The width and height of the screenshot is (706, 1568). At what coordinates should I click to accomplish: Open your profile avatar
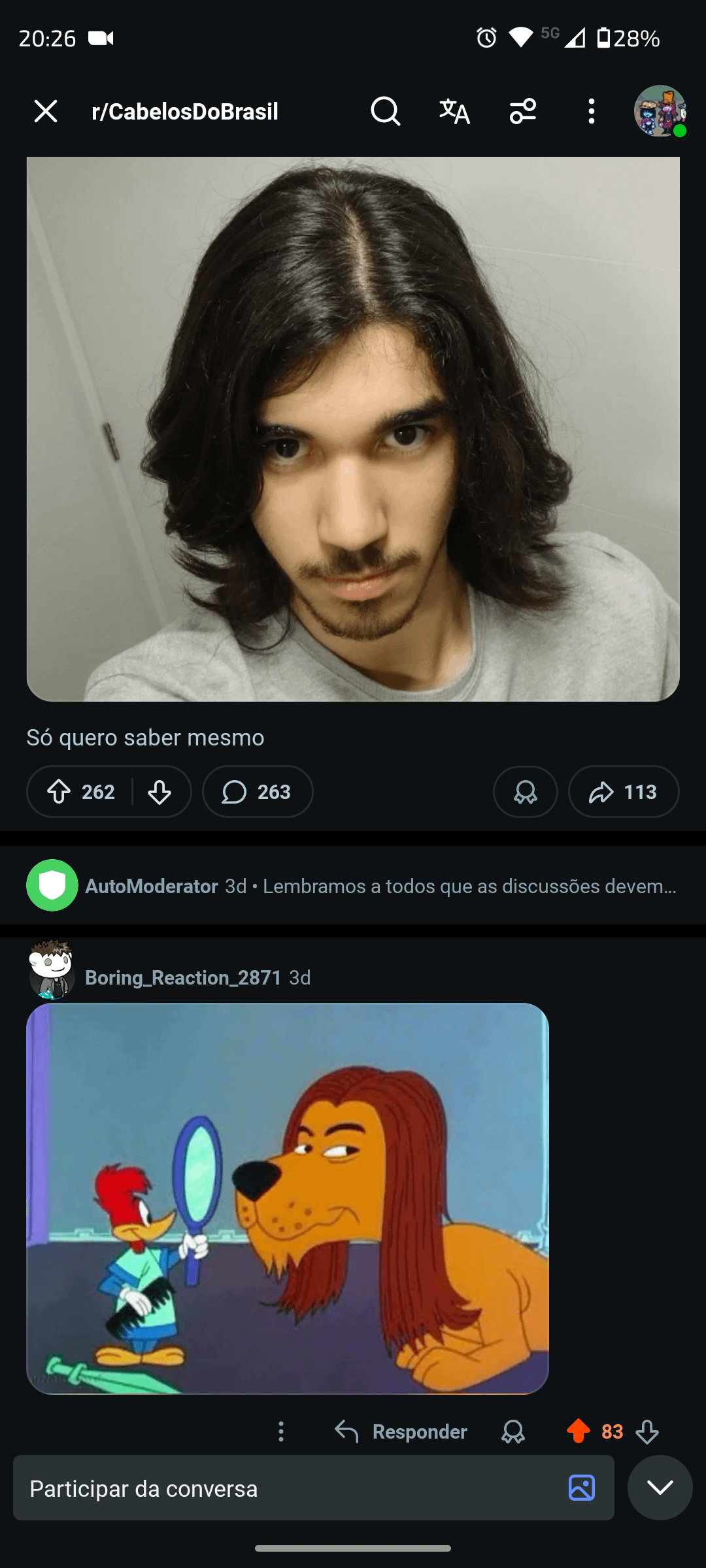click(660, 111)
